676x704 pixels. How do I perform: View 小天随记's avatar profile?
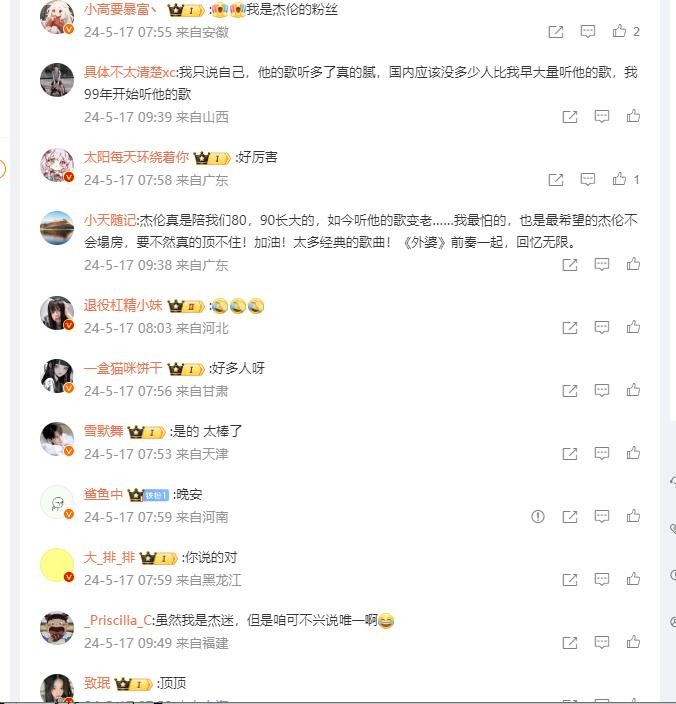coord(57,228)
